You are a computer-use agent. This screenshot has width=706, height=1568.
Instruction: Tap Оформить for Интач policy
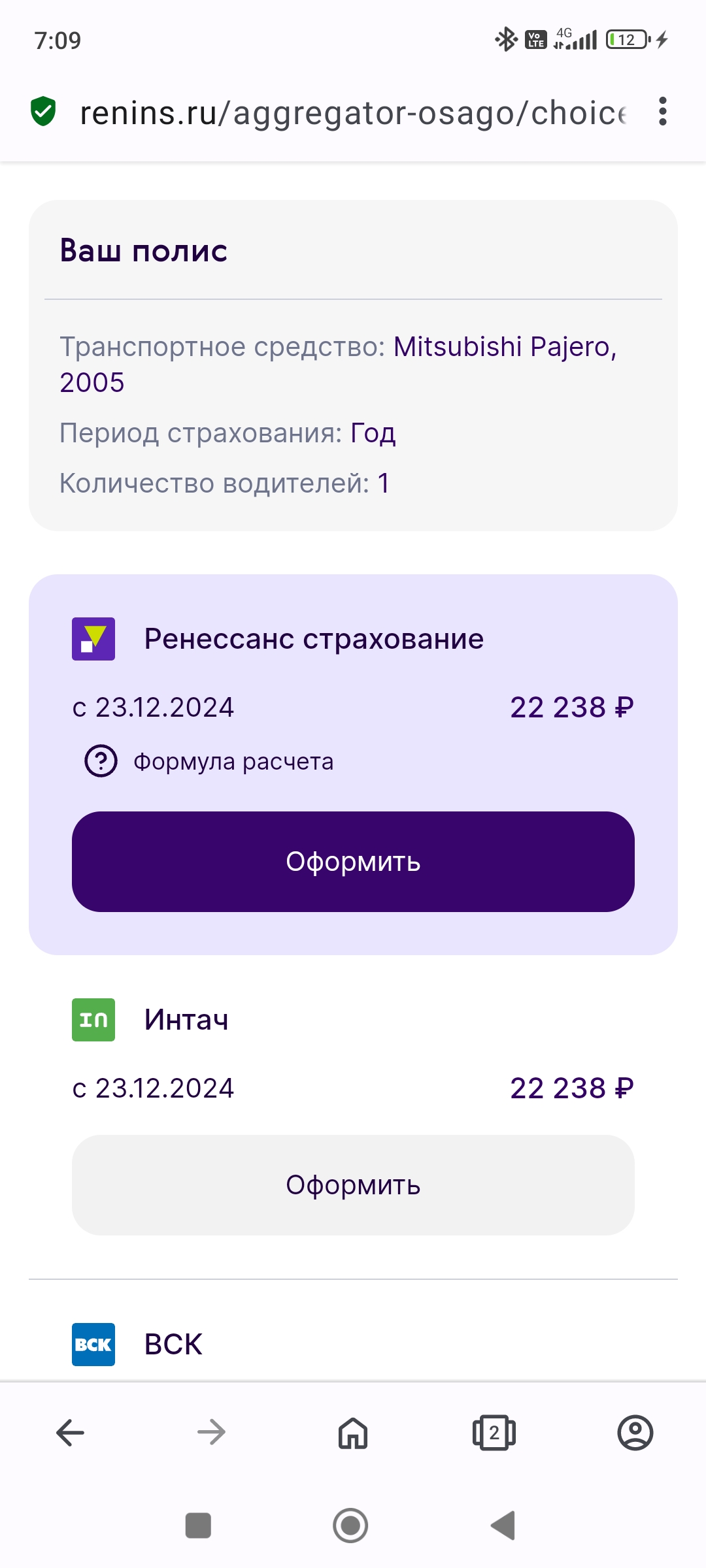pos(353,1185)
